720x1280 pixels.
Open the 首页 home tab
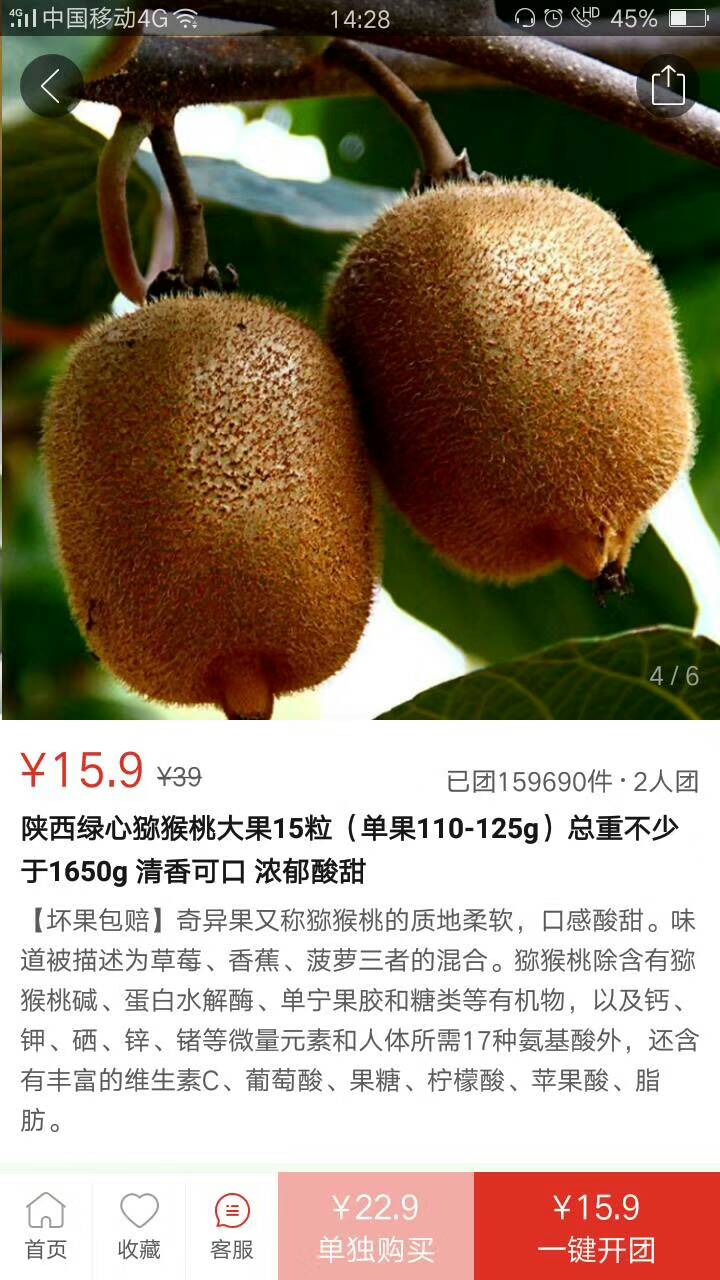click(46, 1227)
